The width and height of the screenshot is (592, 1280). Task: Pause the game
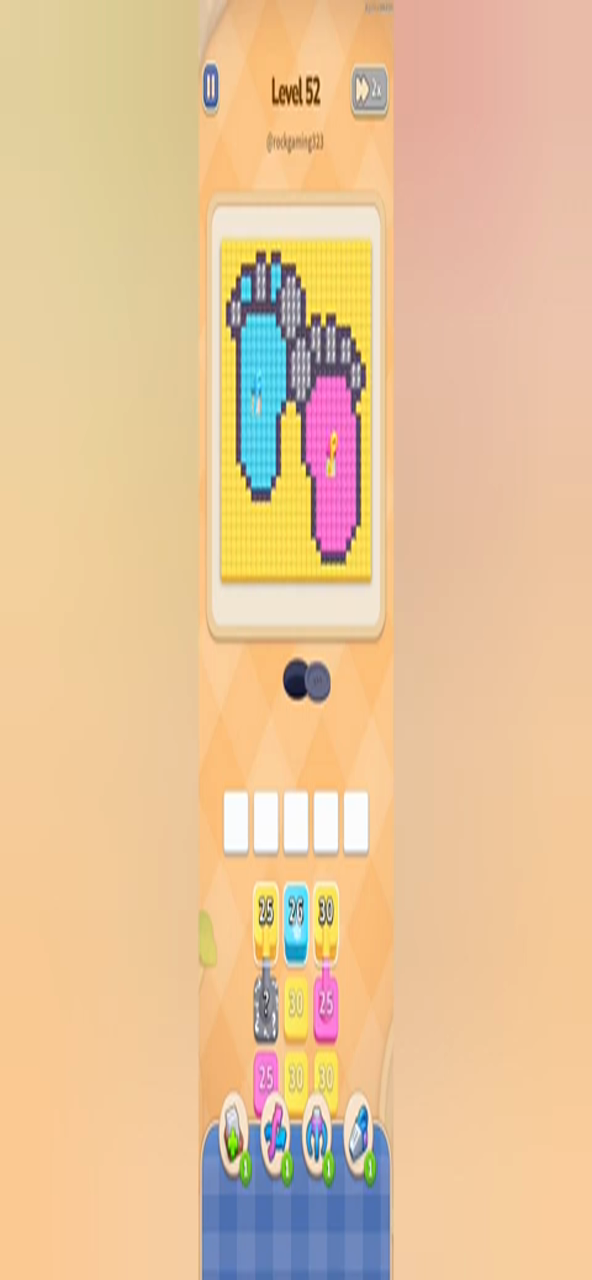click(x=210, y=87)
